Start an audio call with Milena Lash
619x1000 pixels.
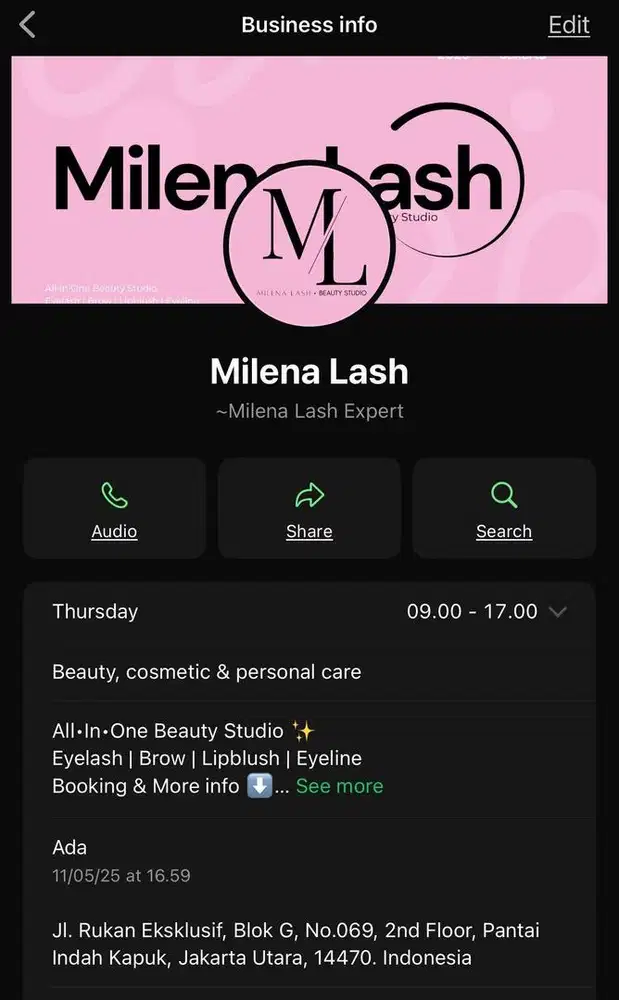click(114, 508)
